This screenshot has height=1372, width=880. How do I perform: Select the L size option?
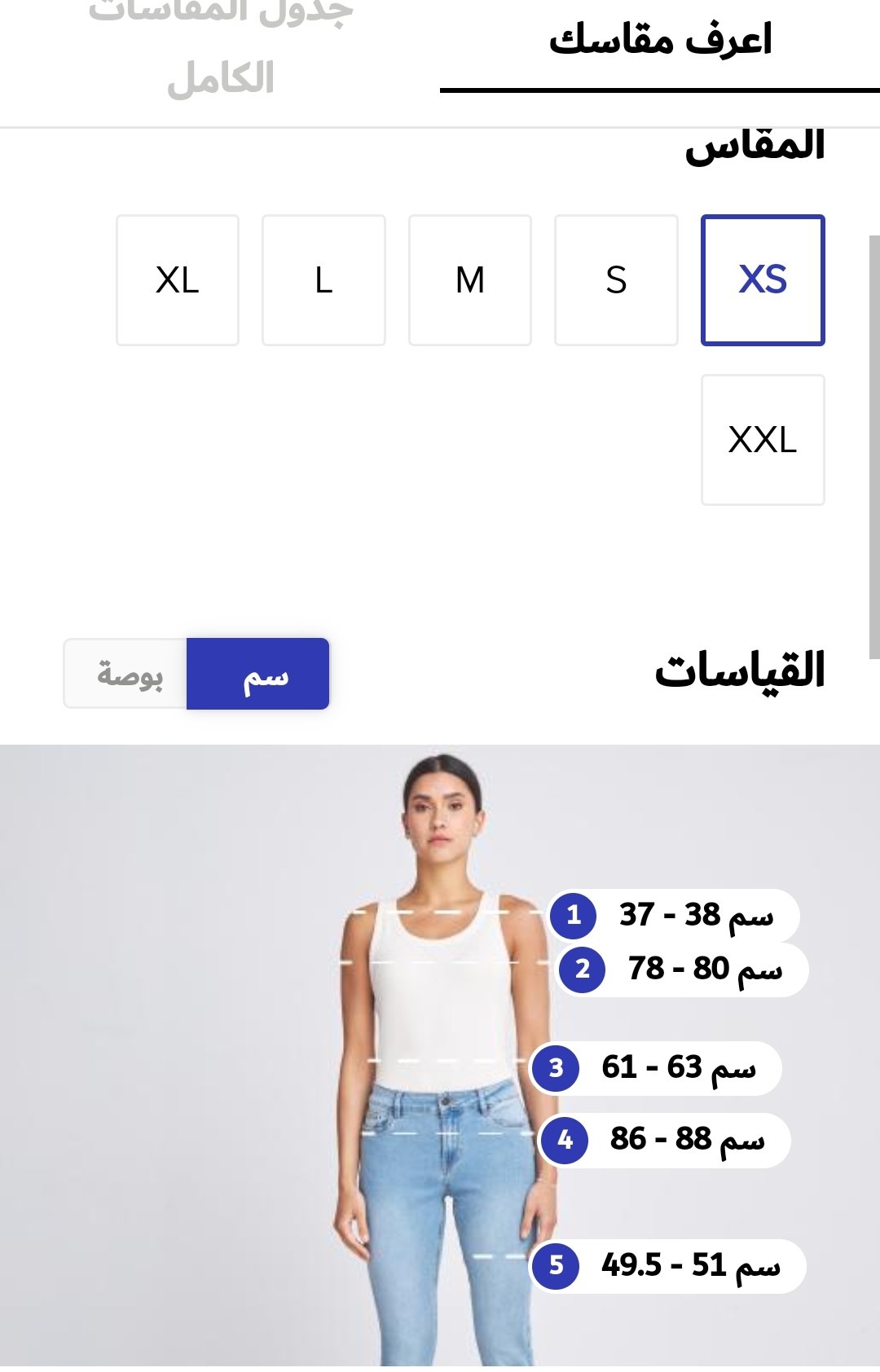[x=323, y=280]
